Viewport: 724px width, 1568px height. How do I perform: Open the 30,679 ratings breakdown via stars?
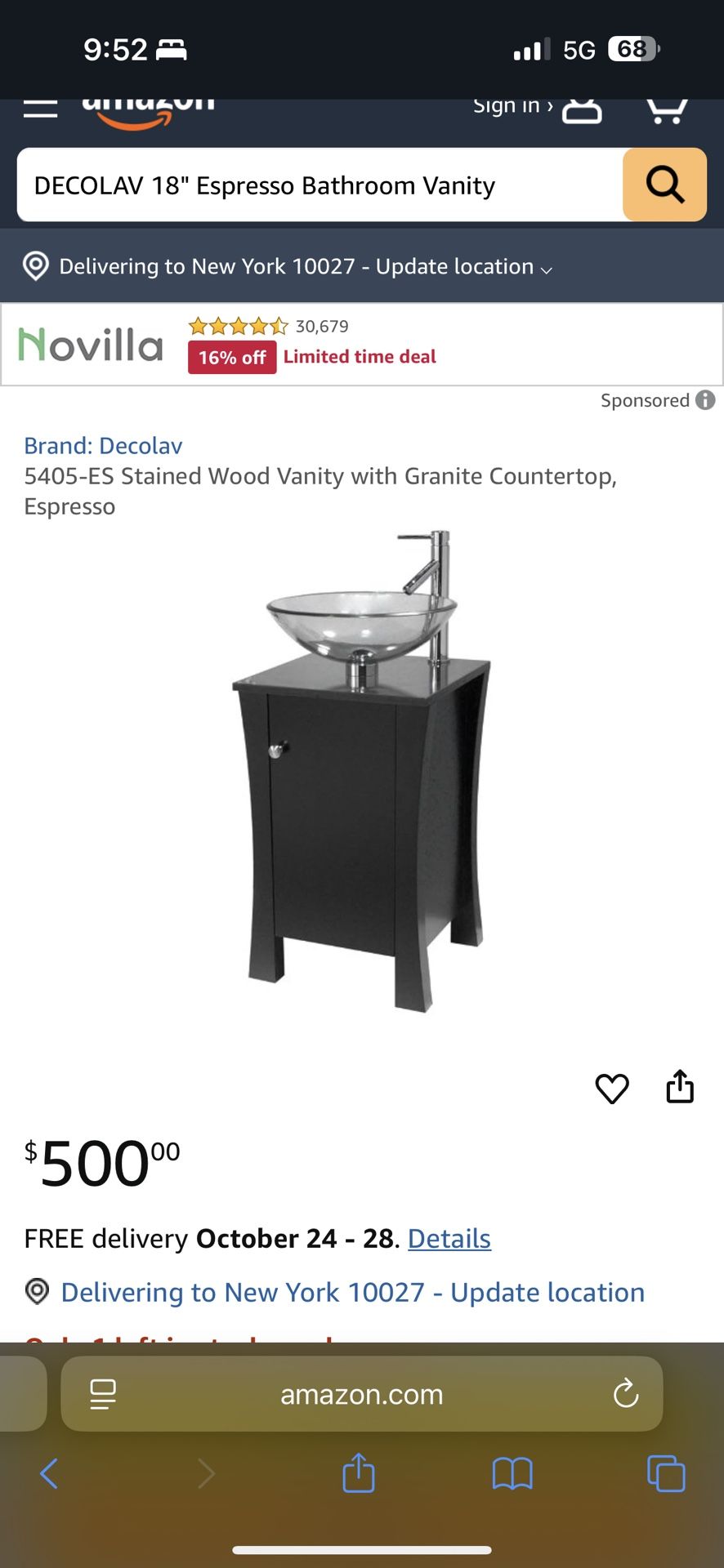[237, 326]
